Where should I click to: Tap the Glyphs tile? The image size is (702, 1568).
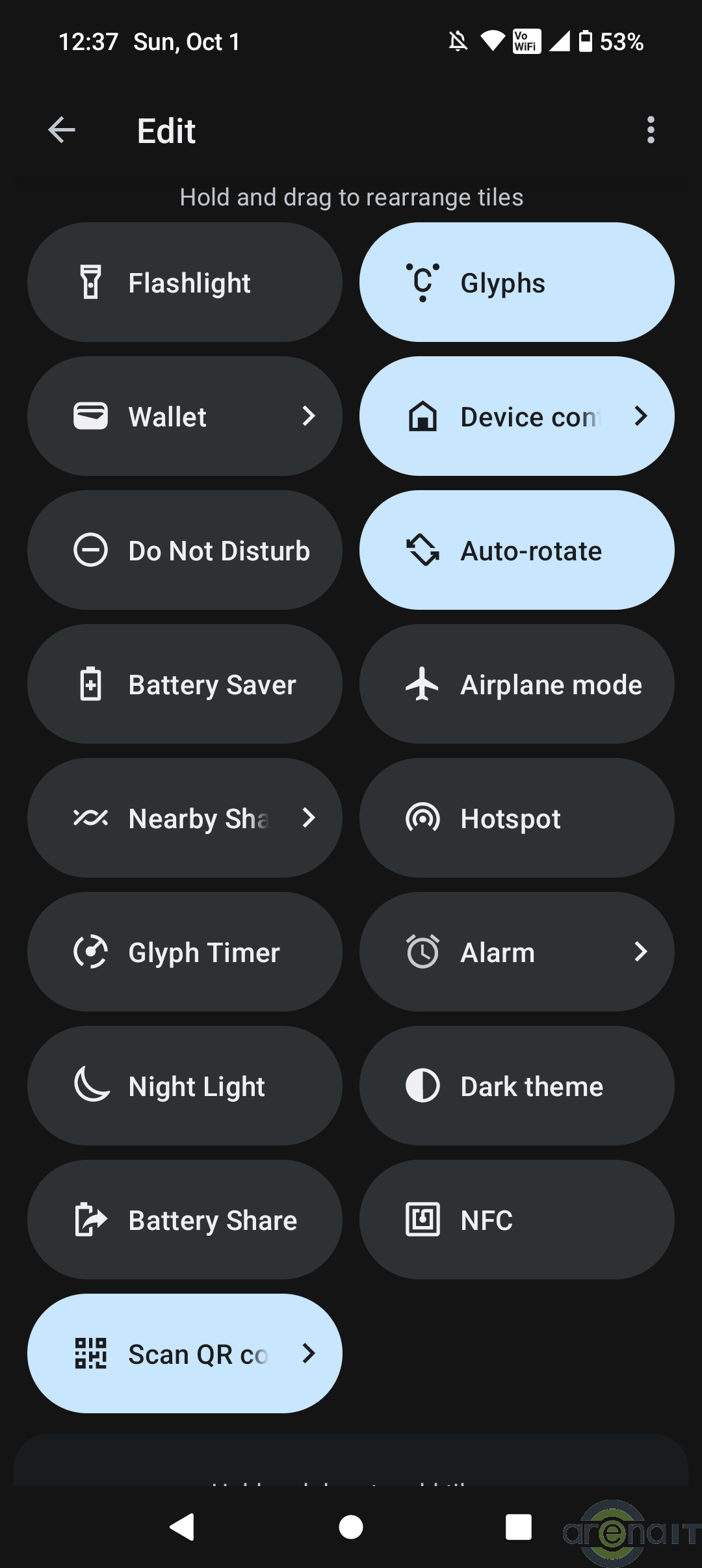click(517, 283)
